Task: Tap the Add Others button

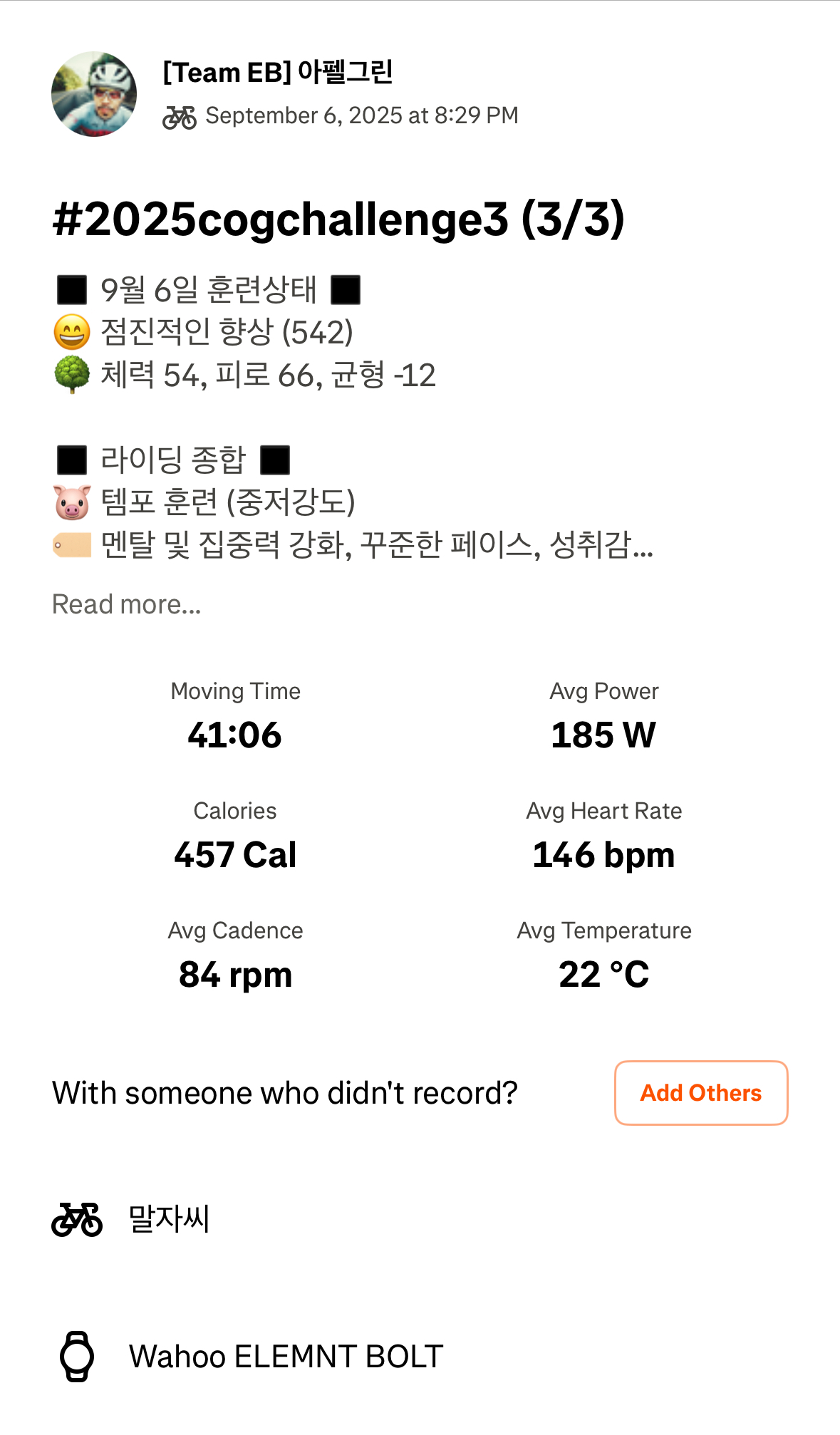Action: tap(701, 1093)
